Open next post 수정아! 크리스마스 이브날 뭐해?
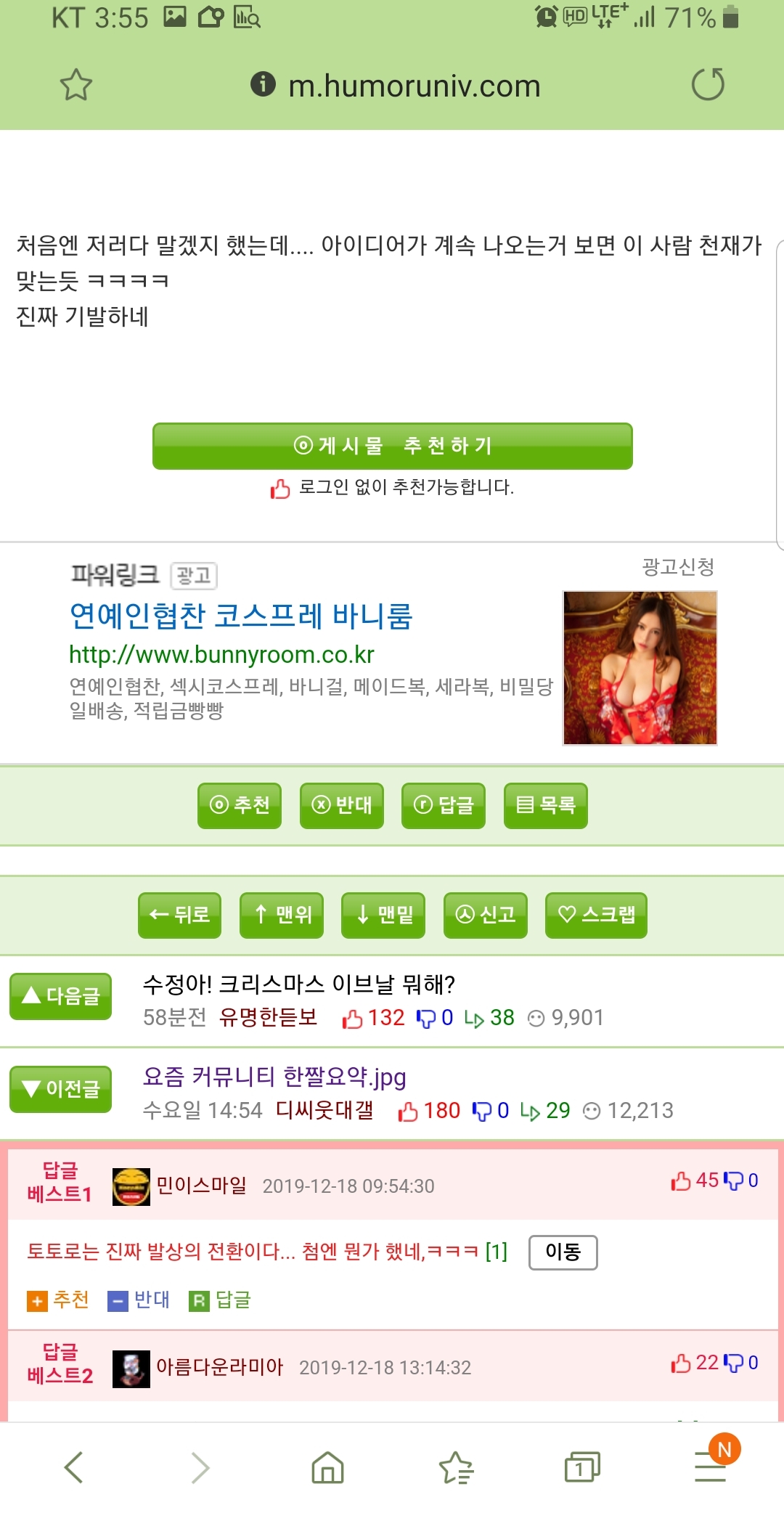Image resolution: width=784 pixels, height=1513 pixels. click(x=299, y=984)
